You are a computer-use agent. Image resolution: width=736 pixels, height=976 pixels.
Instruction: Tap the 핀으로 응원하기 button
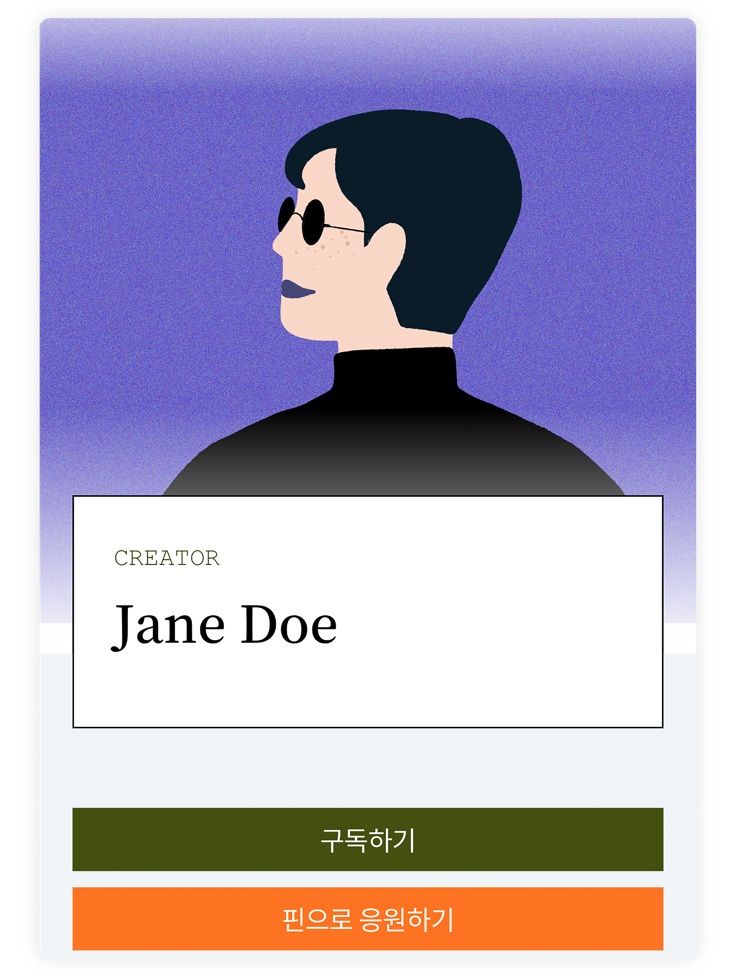click(368, 918)
